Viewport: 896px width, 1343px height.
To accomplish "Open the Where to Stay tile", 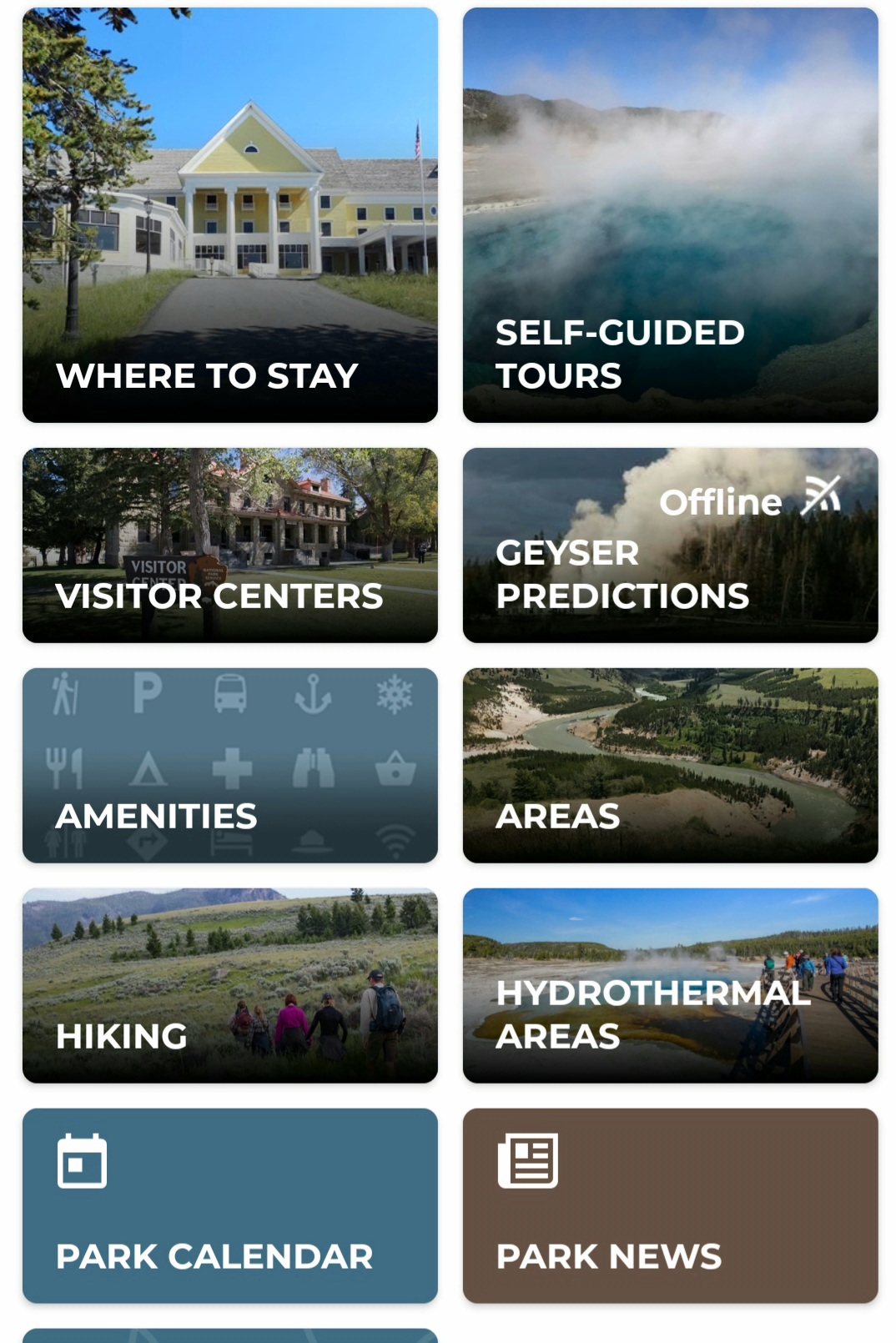I will coord(229,215).
